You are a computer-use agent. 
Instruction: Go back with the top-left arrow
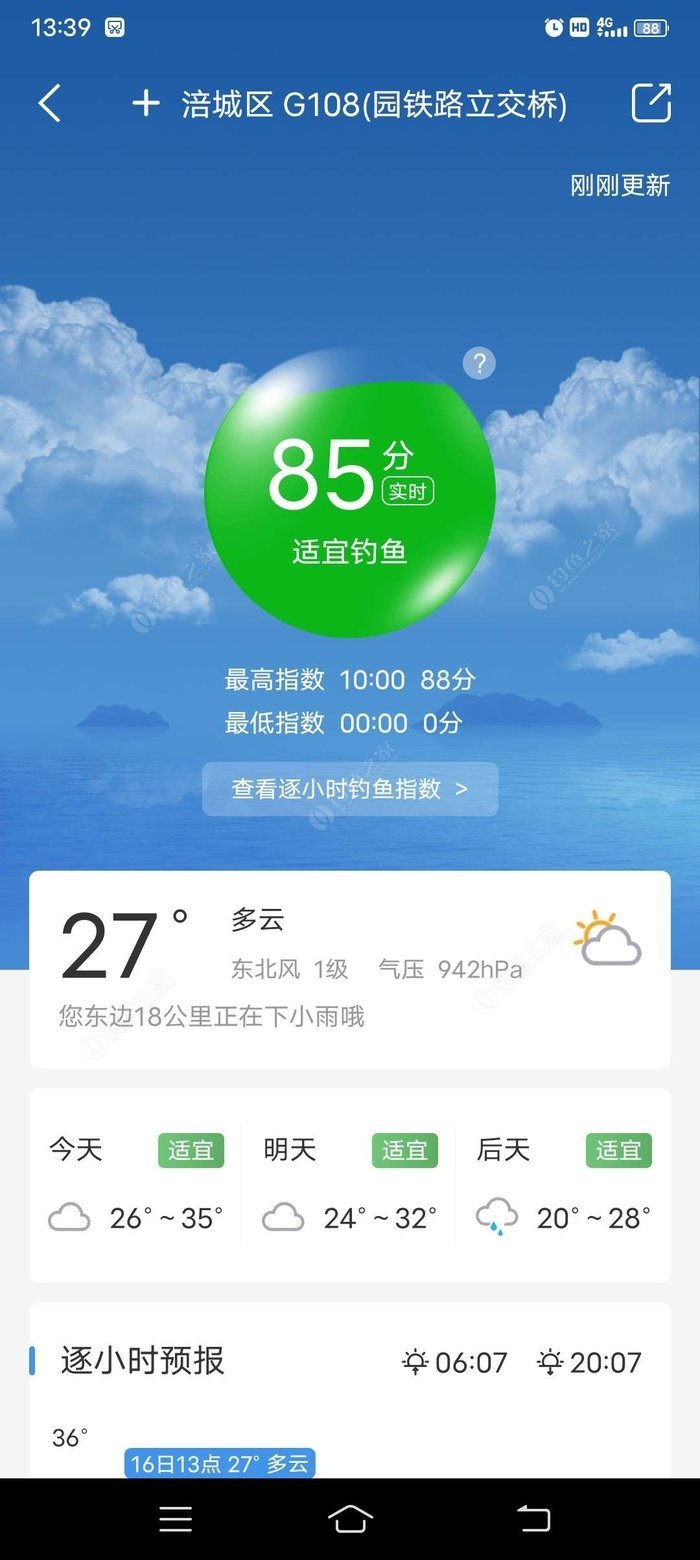pyautogui.click(x=50, y=104)
